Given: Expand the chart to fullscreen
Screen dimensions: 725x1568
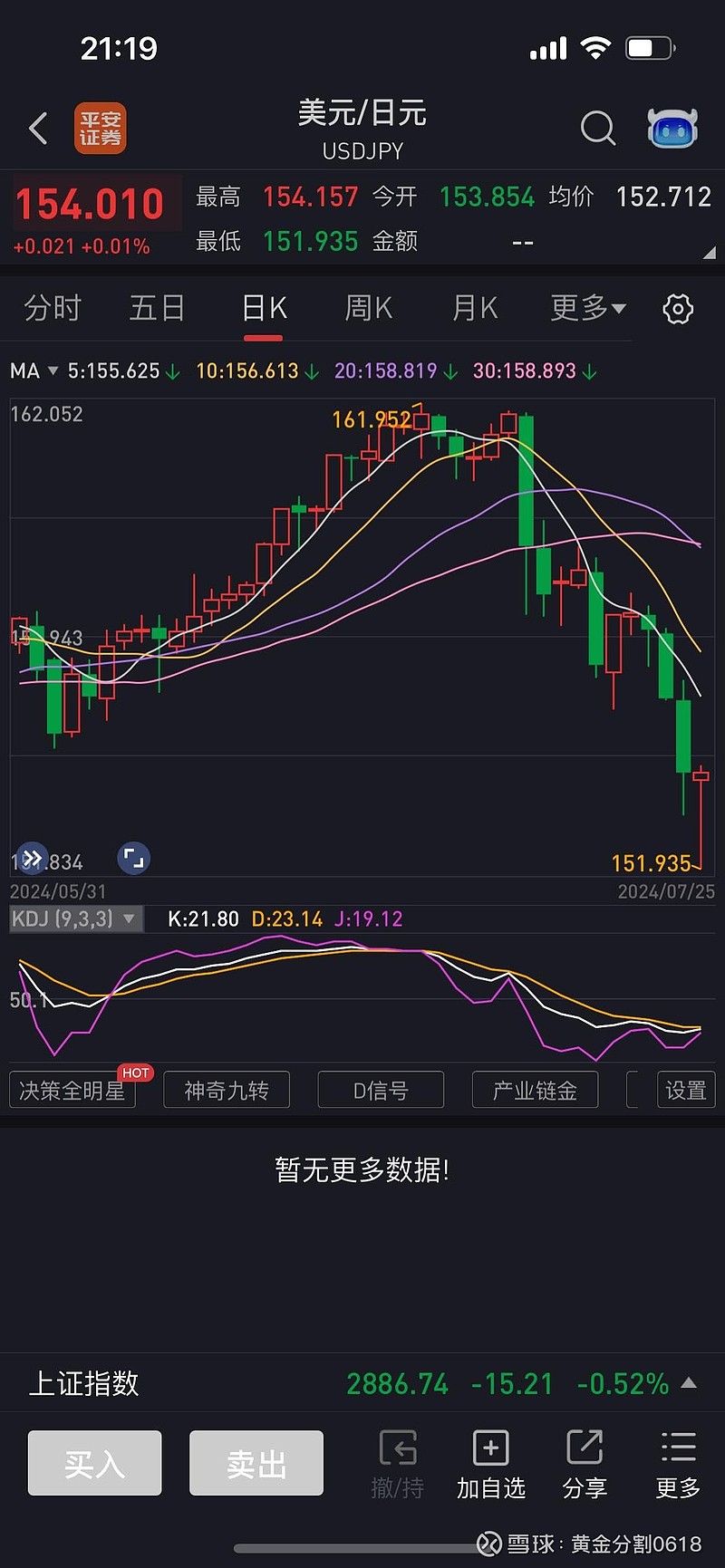Looking at the screenshot, I should [134, 858].
